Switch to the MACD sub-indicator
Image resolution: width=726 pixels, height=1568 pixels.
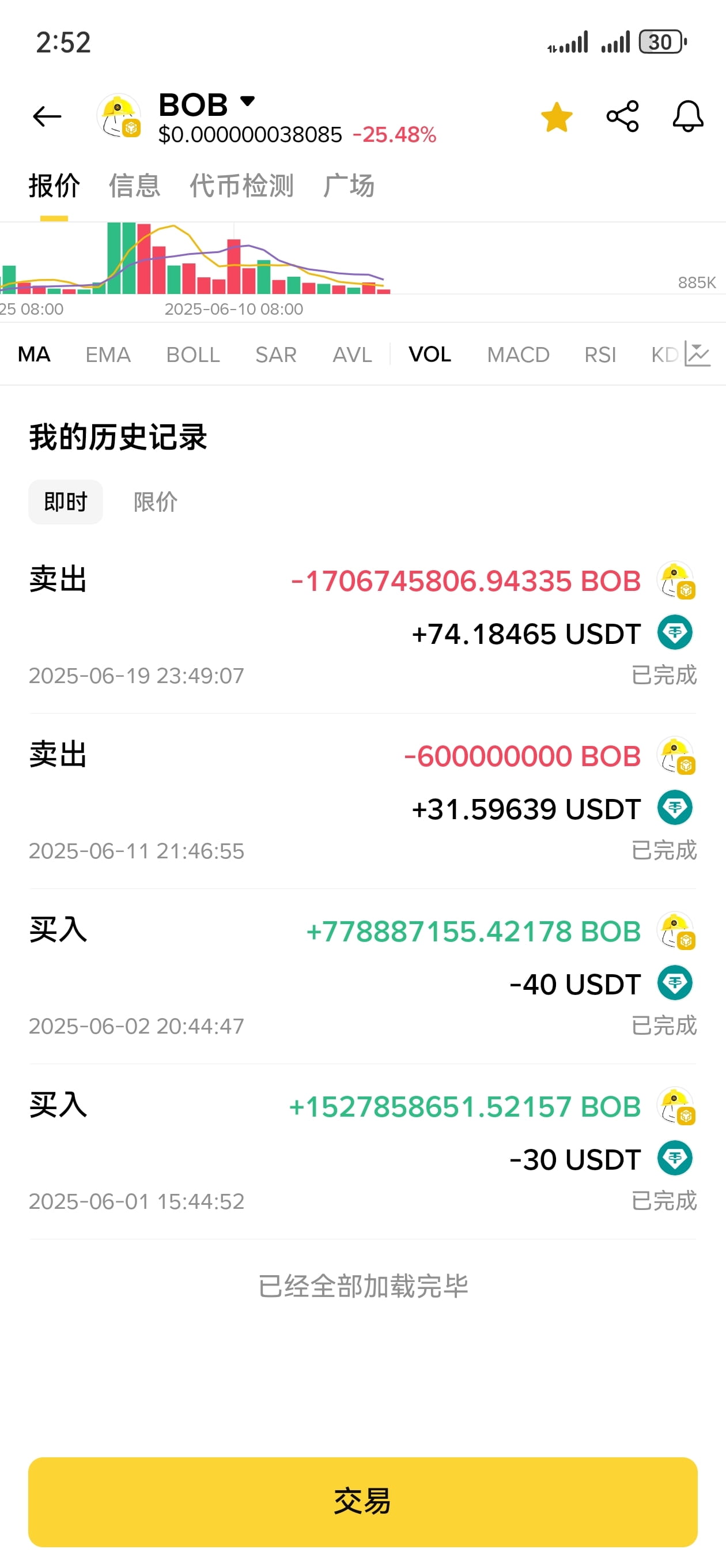tap(519, 355)
